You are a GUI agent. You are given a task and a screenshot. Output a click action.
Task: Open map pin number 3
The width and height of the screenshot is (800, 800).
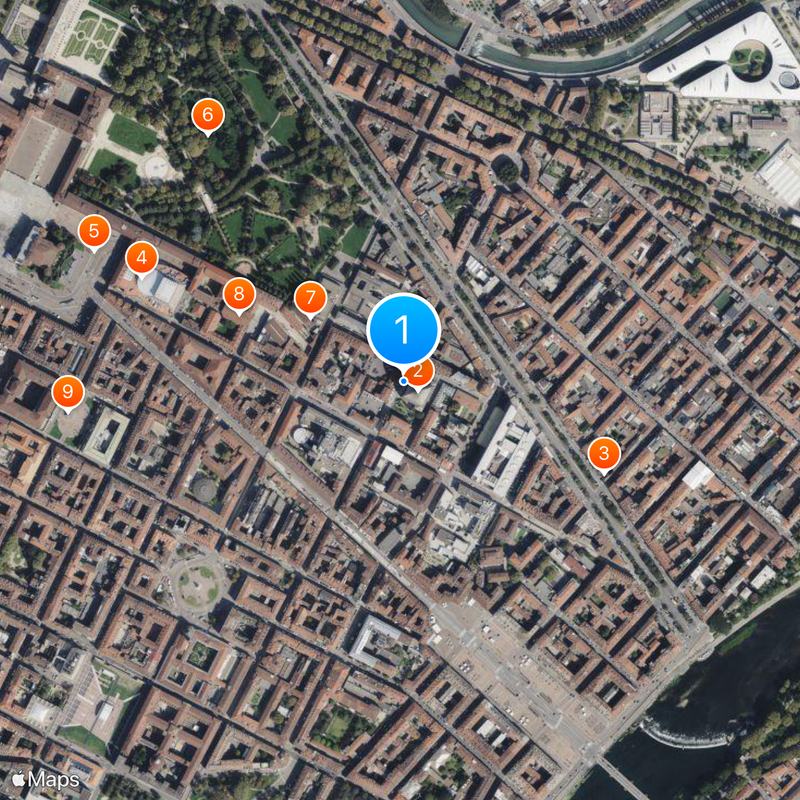coord(603,453)
